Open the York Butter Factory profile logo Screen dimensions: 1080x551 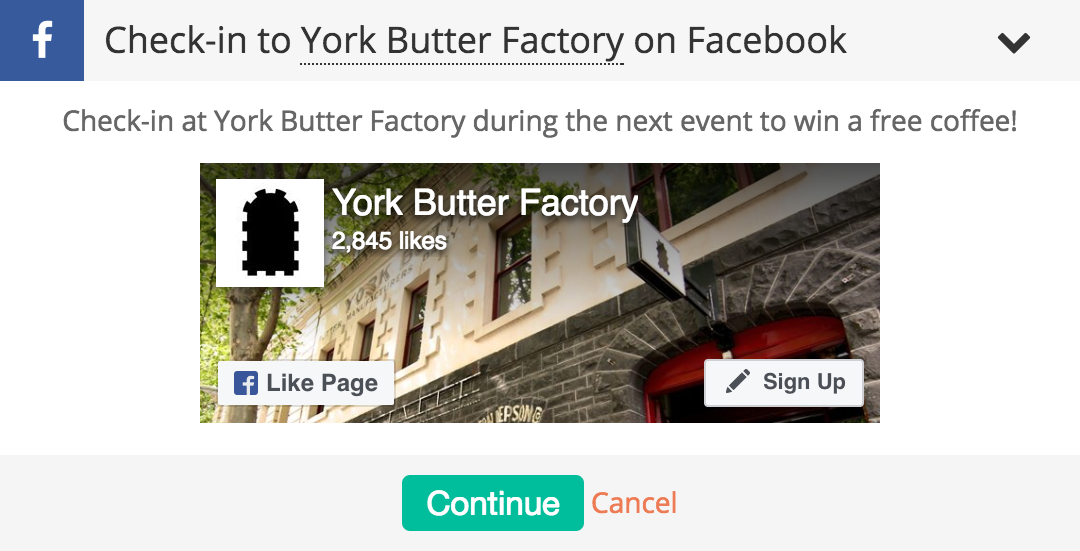pyautogui.click(x=270, y=233)
